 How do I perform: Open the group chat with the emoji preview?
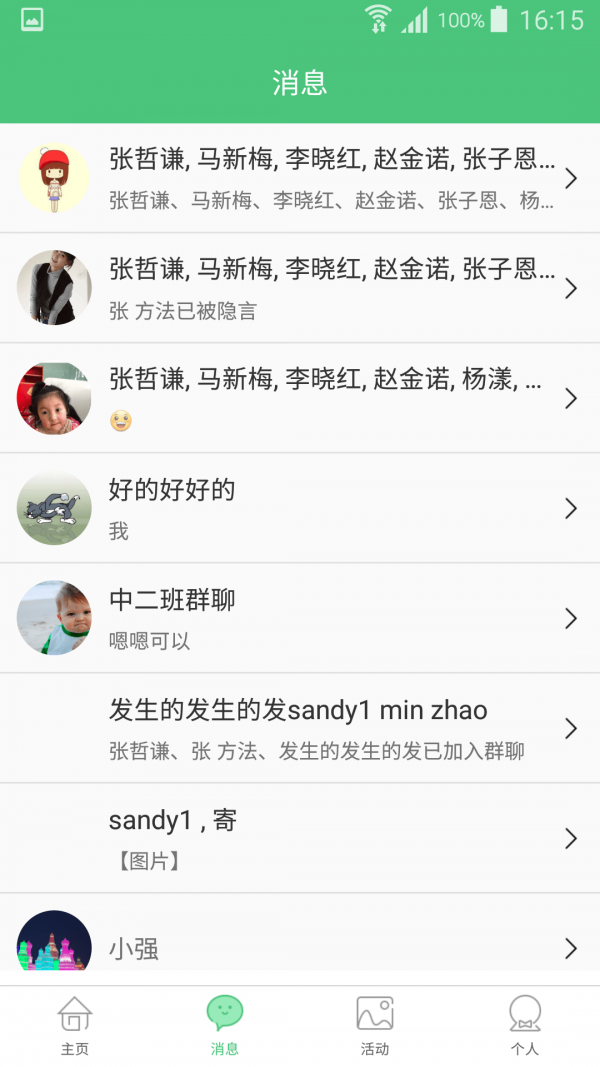300,398
